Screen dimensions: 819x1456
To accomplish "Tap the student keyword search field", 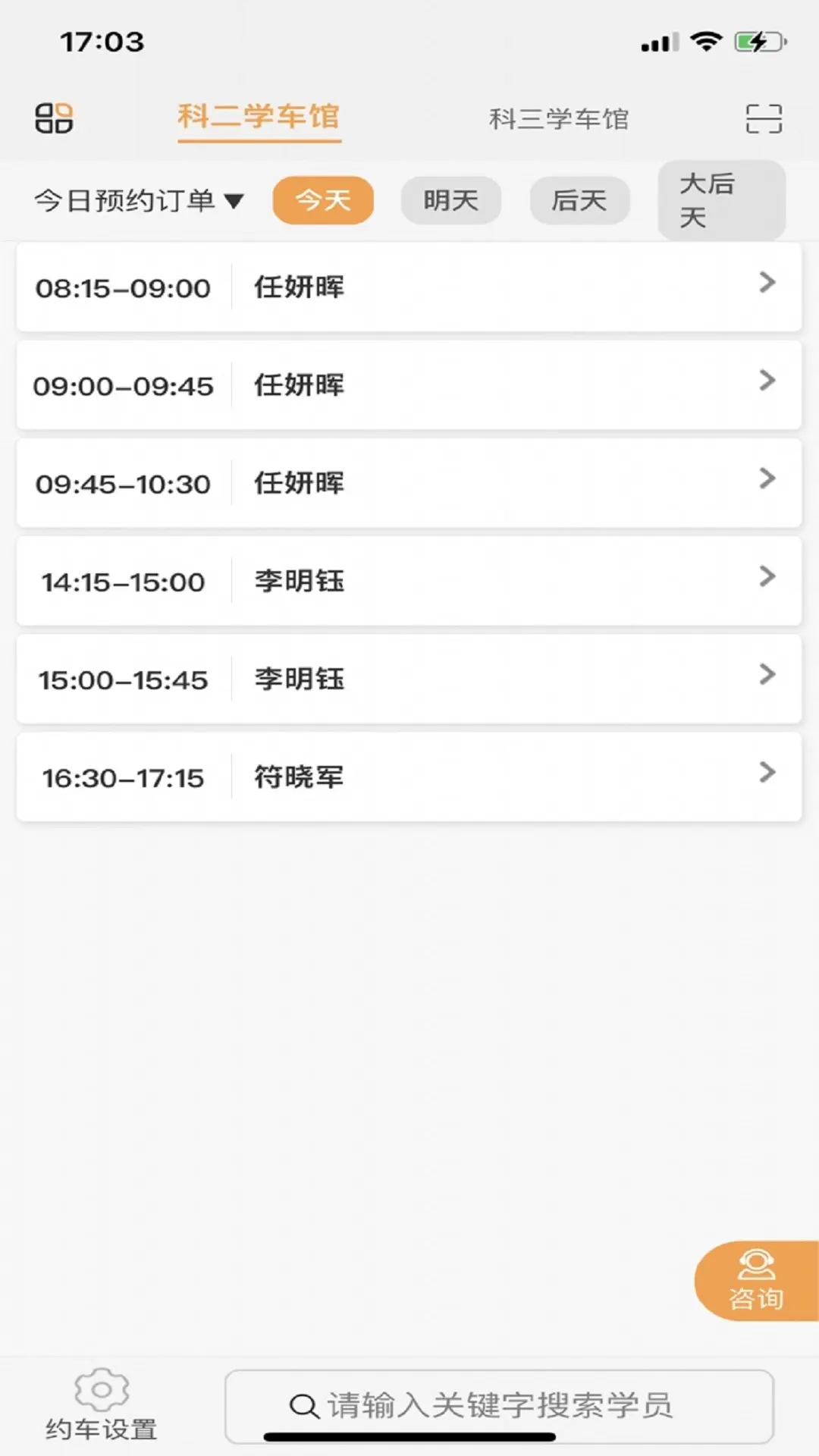I will click(x=498, y=1405).
